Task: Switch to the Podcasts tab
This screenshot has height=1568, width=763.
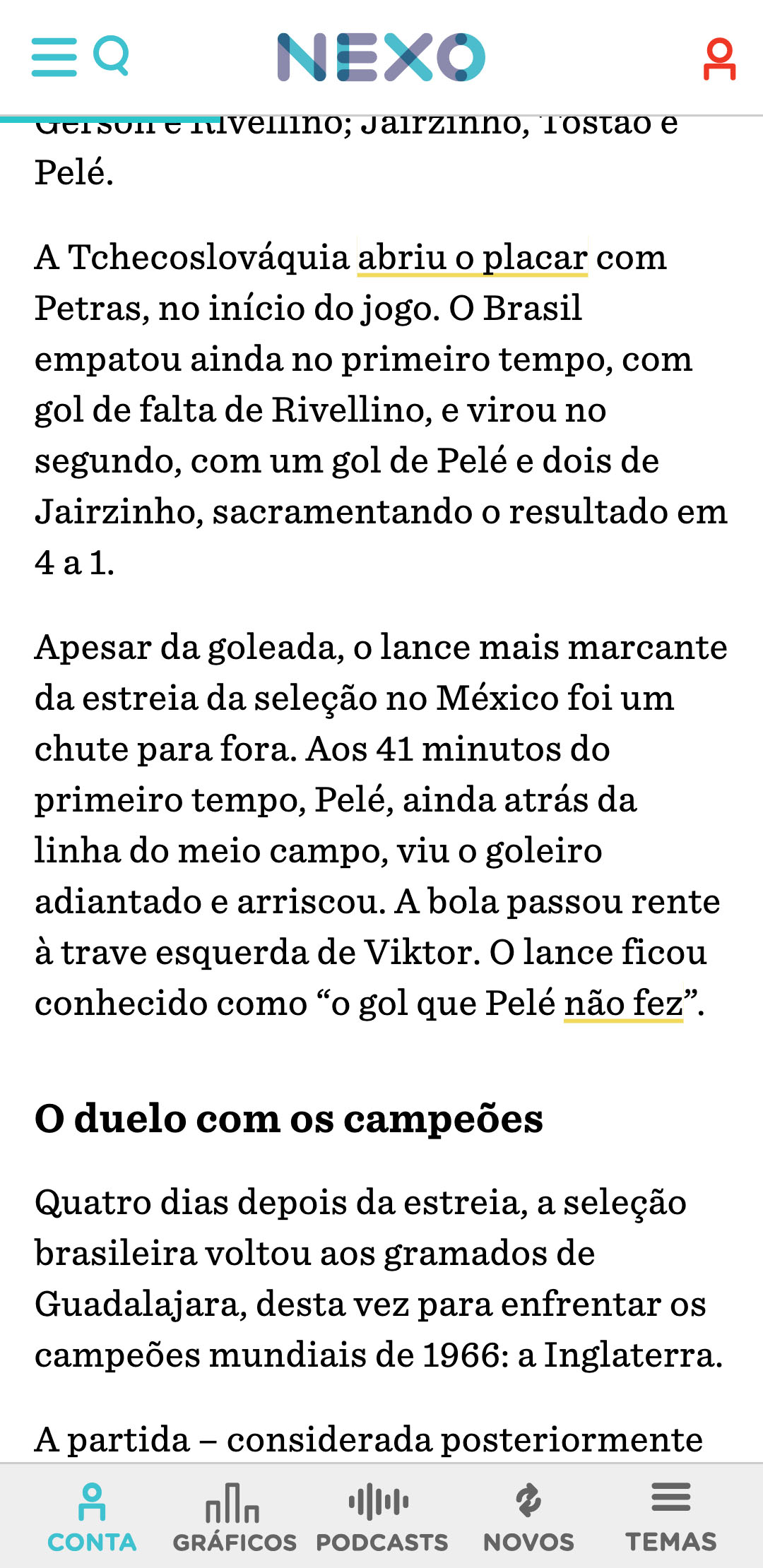Action: (381, 1516)
